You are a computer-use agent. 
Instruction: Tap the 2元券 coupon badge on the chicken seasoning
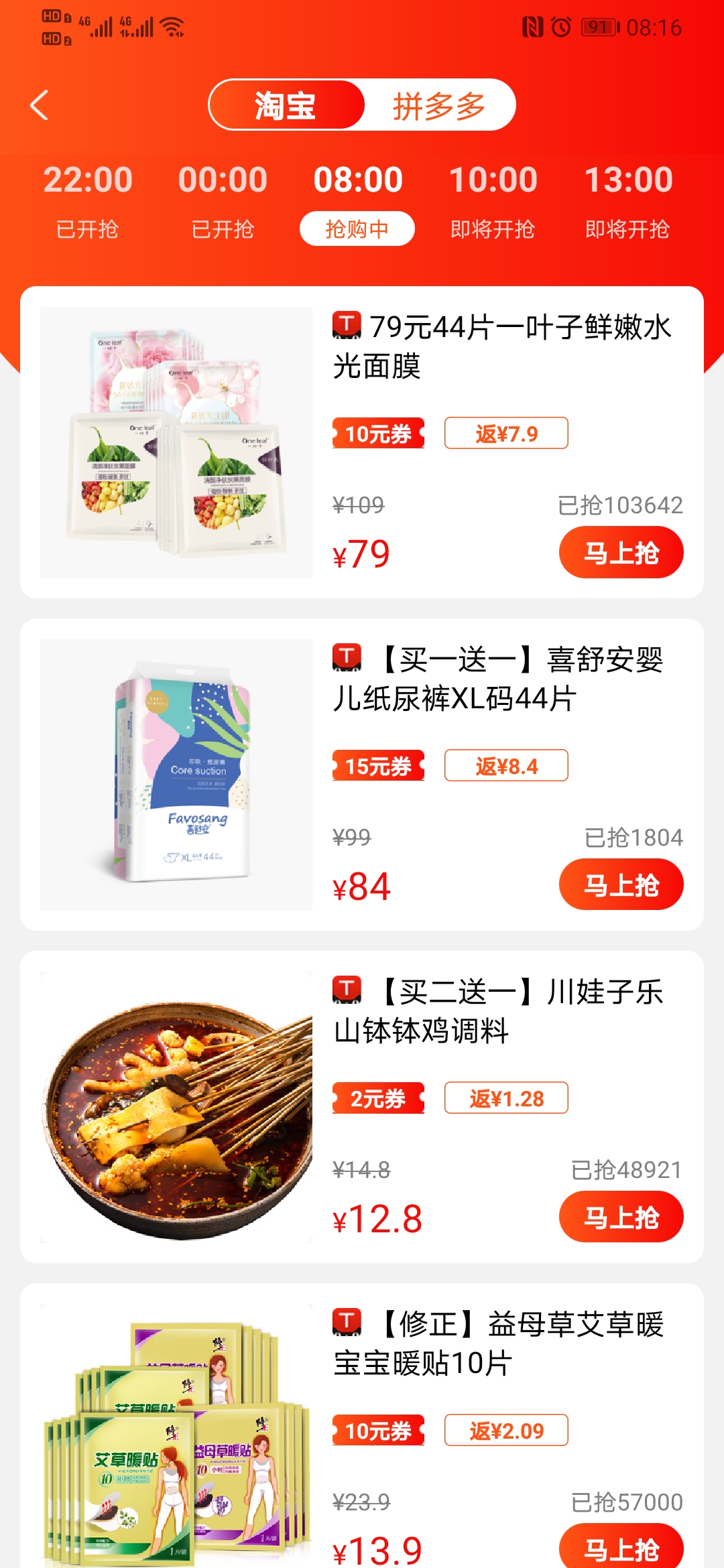[377, 1098]
